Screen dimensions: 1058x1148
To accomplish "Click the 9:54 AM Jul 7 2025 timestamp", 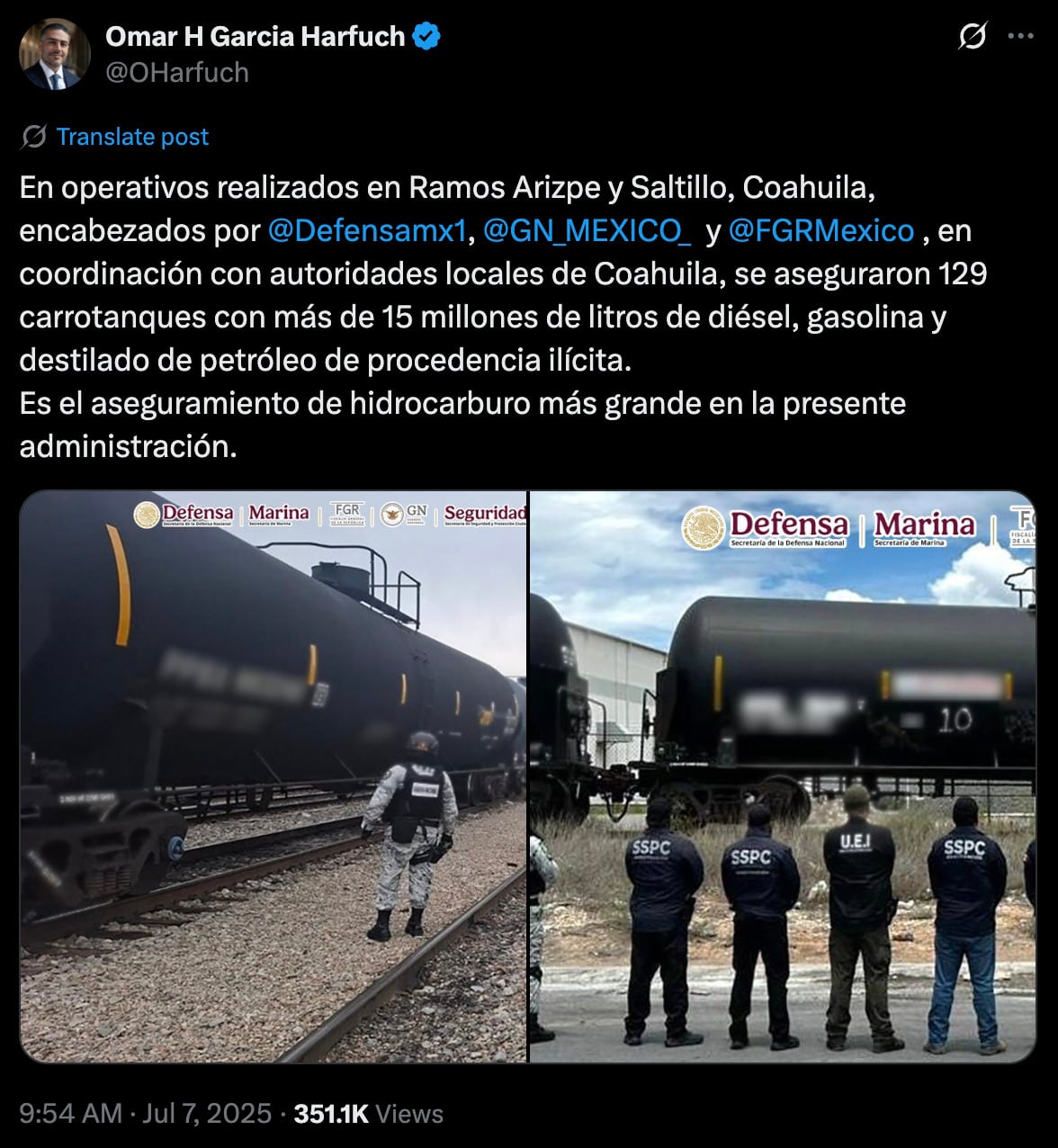I will tap(144, 1113).
